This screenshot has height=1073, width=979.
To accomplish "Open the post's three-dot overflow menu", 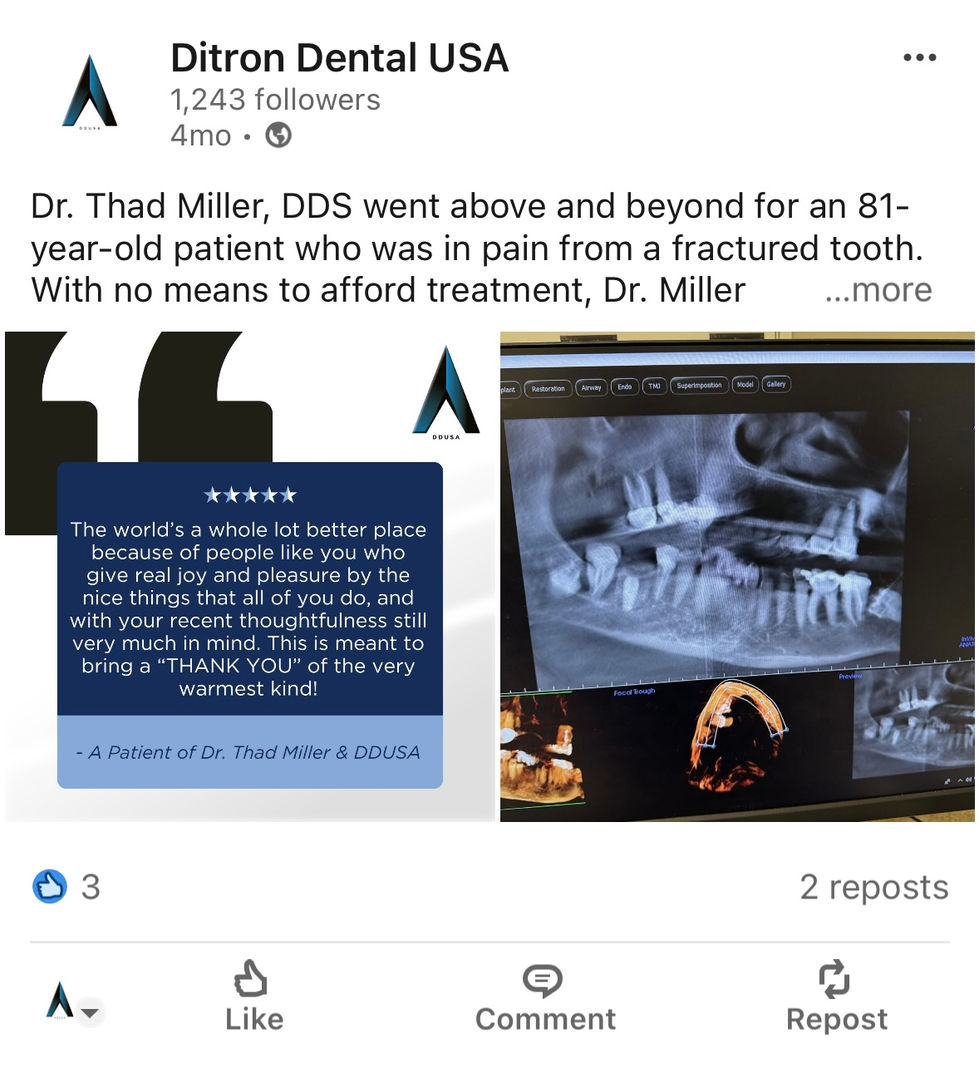I will click(x=919, y=58).
